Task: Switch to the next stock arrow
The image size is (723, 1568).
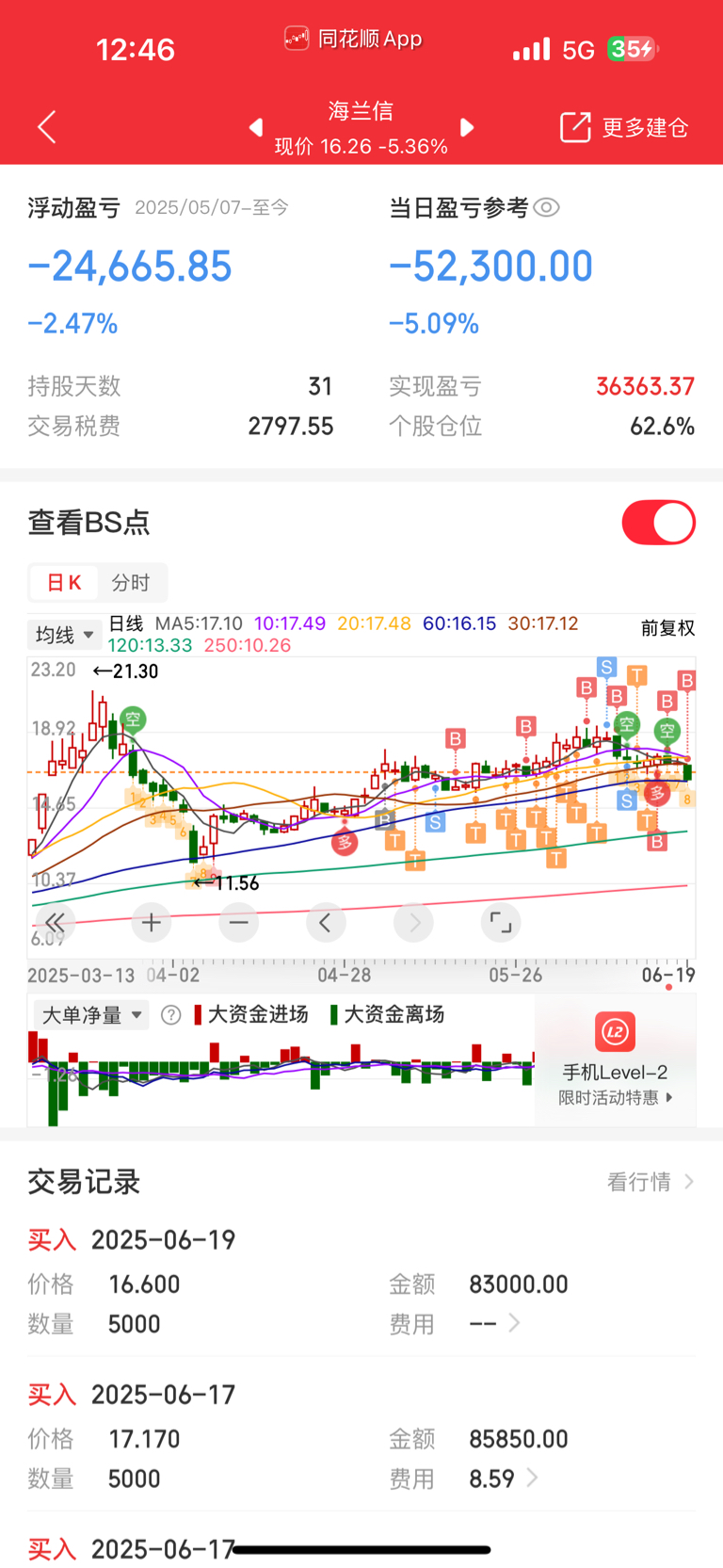Action: click(x=466, y=127)
